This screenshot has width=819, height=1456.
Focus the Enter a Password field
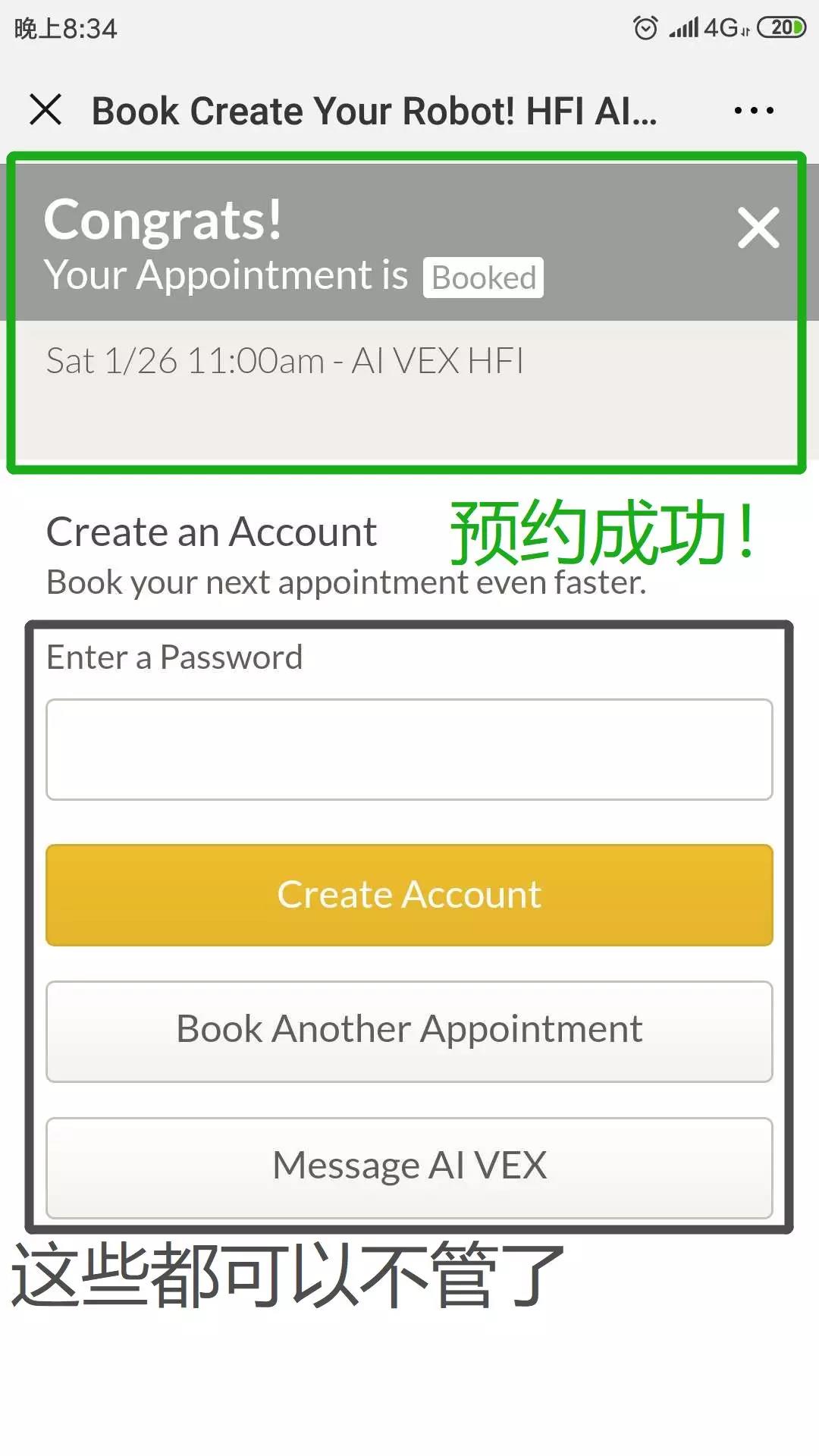click(x=409, y=749)
